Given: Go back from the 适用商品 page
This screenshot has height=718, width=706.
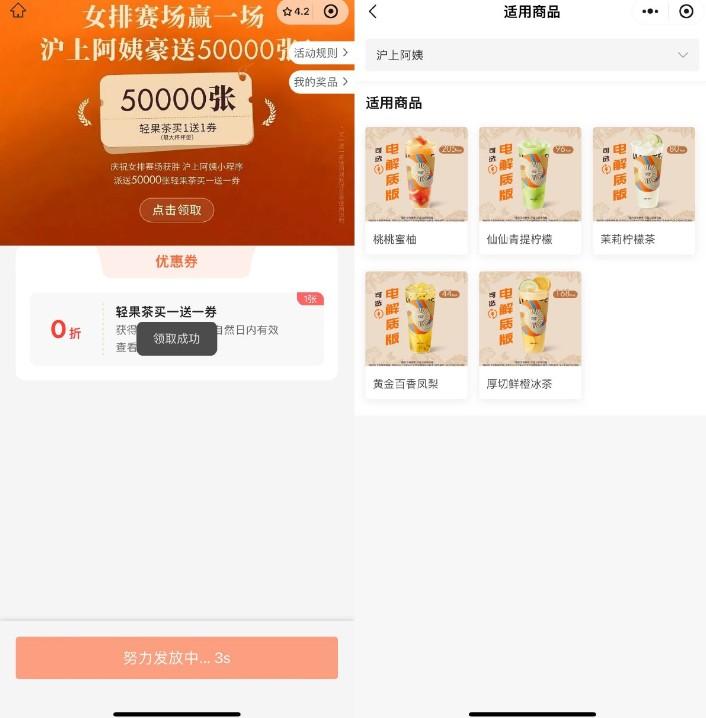Looking at the screenshot, I should (x=373, y=12).
